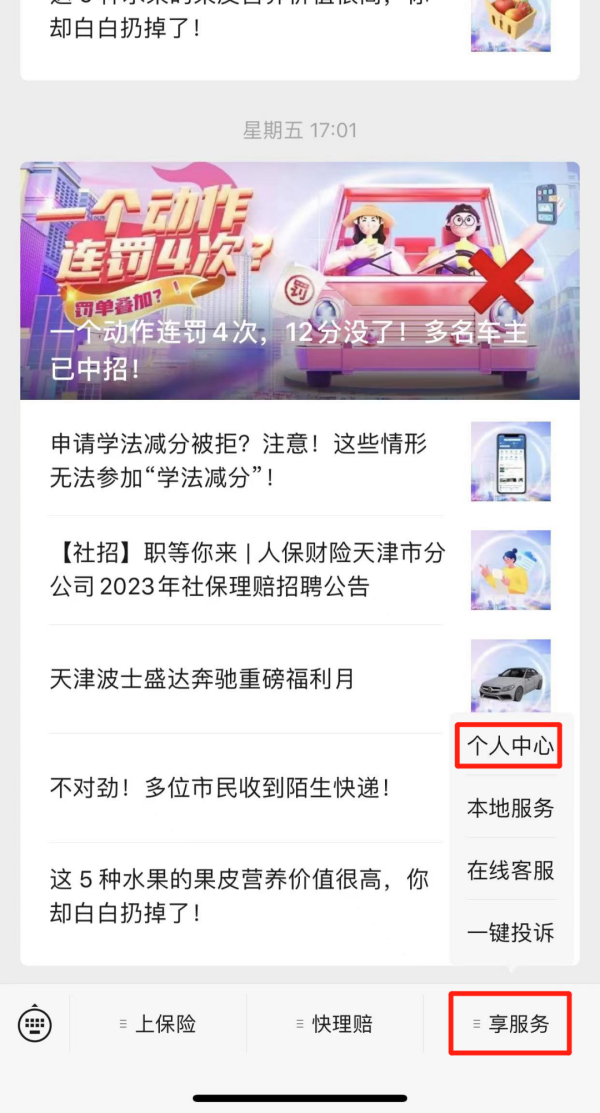Open the 上保险 menu

(158, 1024)
